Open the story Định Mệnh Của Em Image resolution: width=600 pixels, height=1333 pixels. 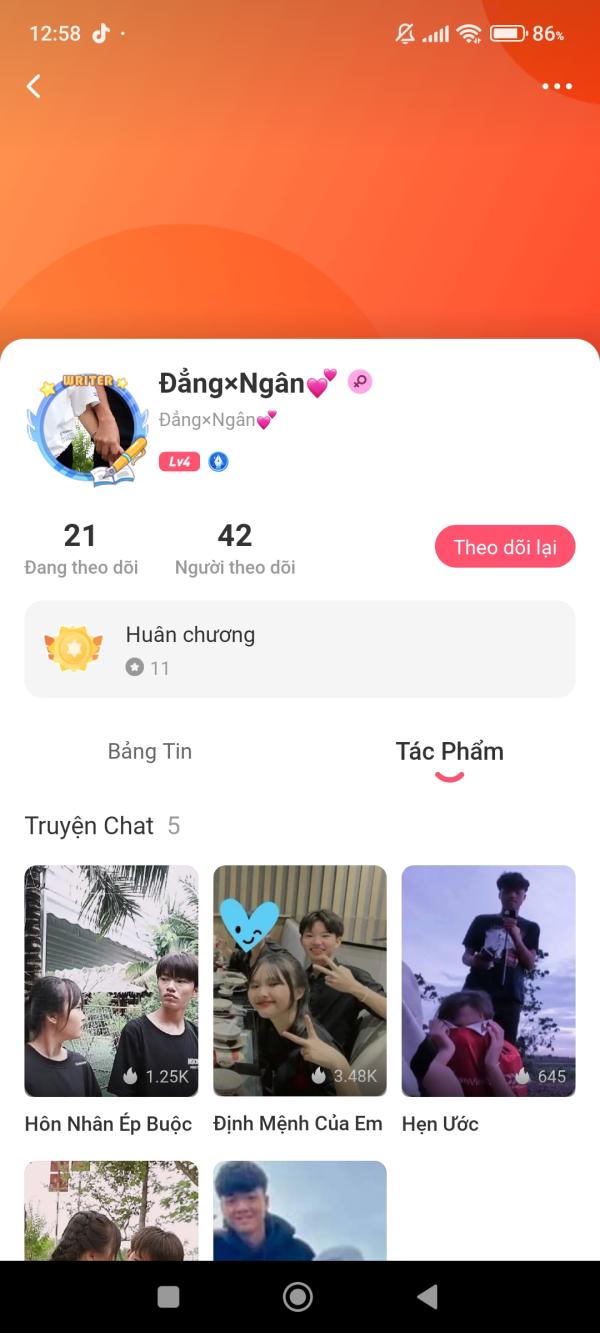pyautogui.click(x=300, y=981)
